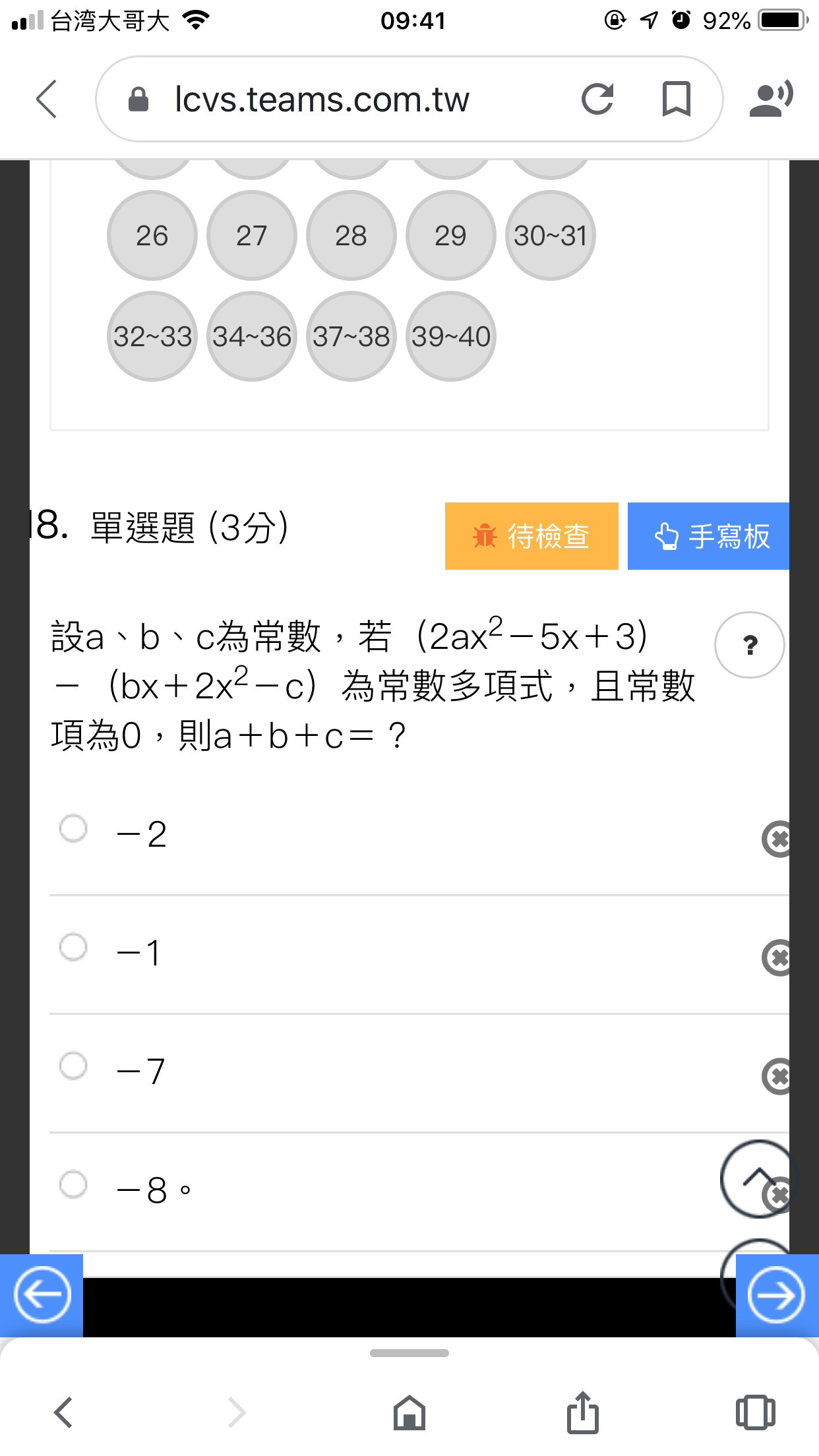819x1456 pixels.
Task: Mark question as 待檢查
Action: [x=531, y=536]
